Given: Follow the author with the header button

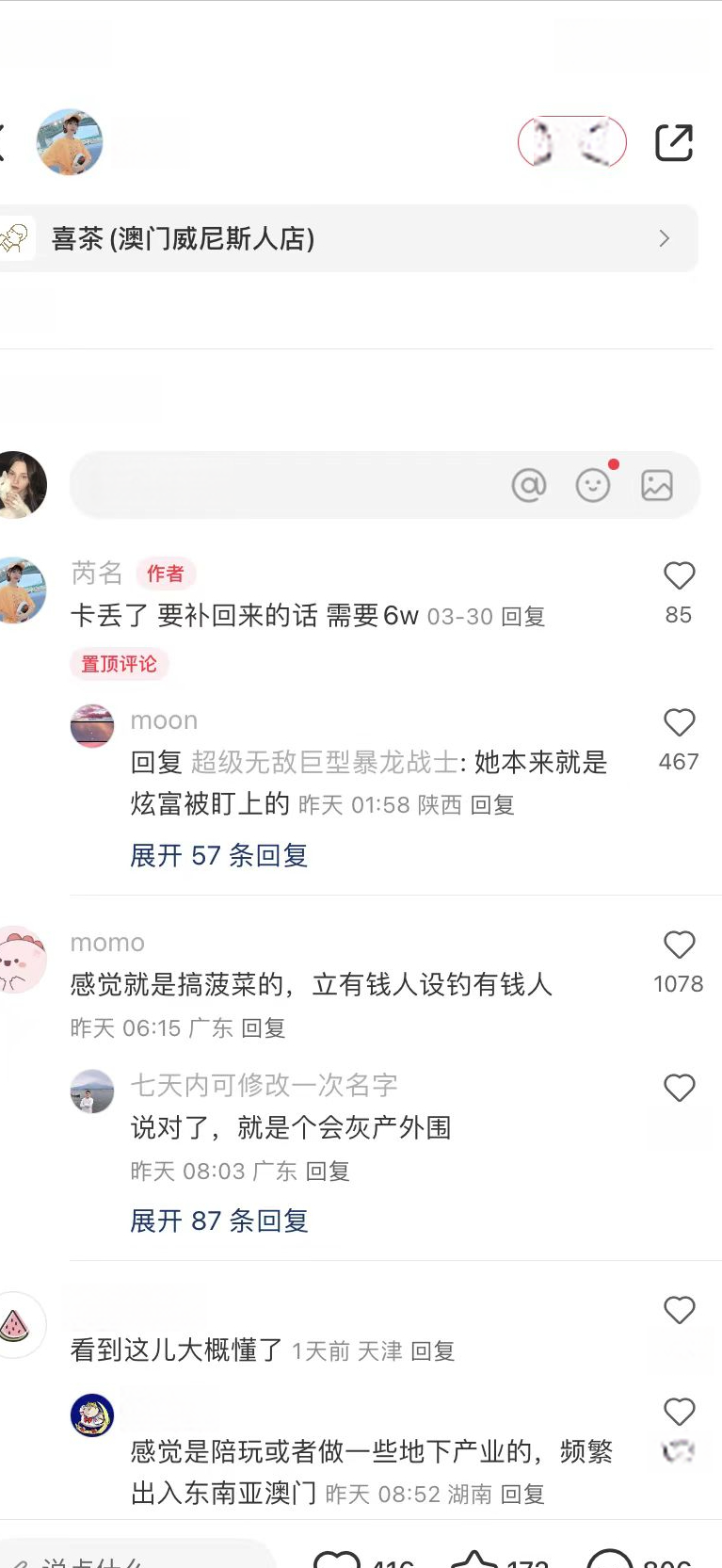Looking at the screenshot, I should click(572, 142).
